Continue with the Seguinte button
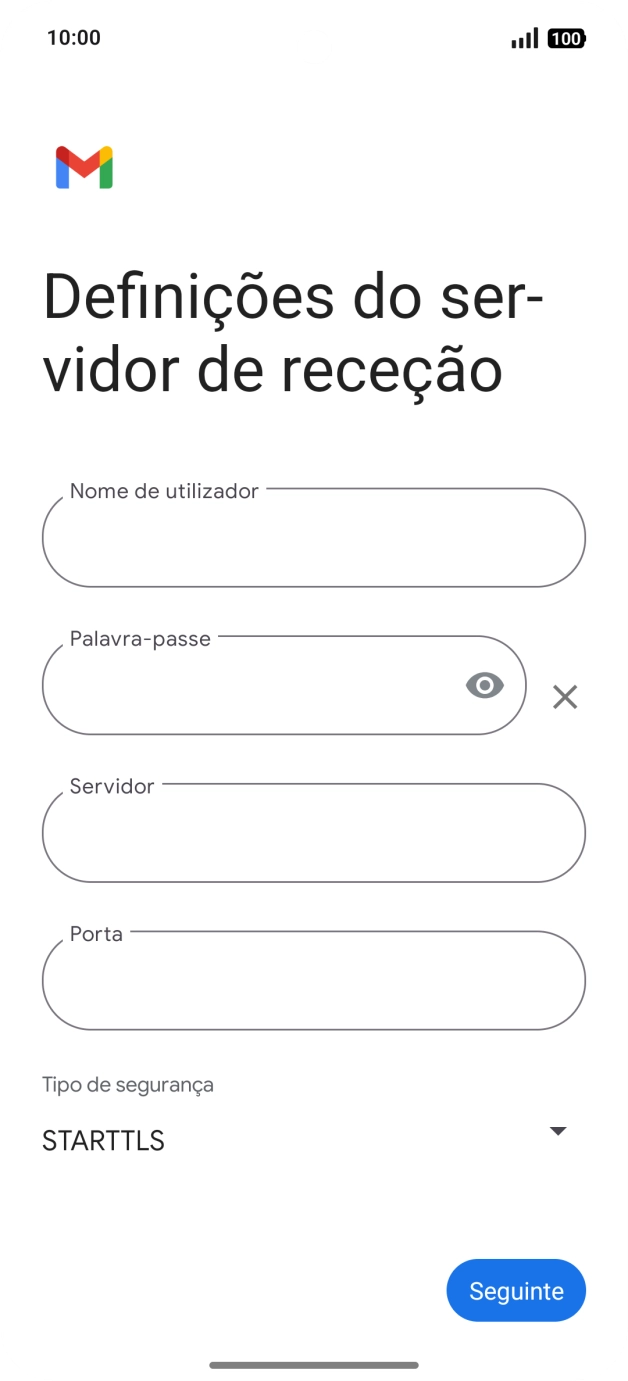628x1381 pixels. [x=515, y=1290]
